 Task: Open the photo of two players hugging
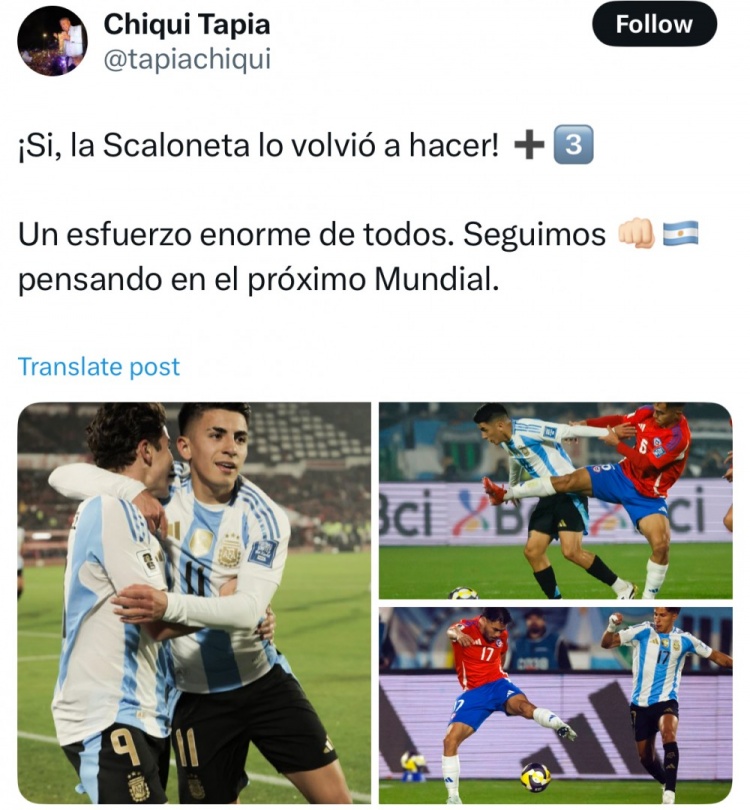coord(194,602)
